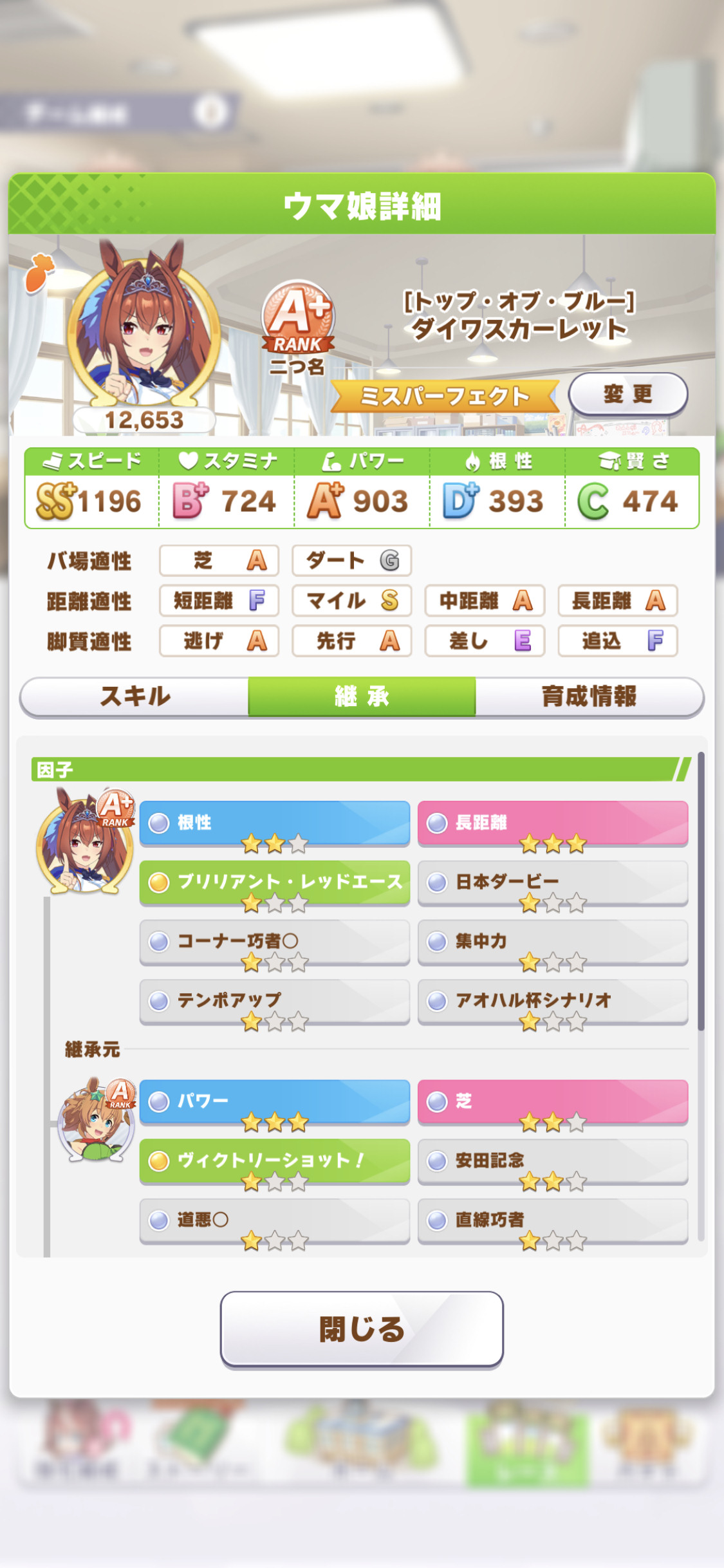Tap the ヴィクトリーショット! factor
This screenshot has height=1568, width=724.
coord(275,1161)
